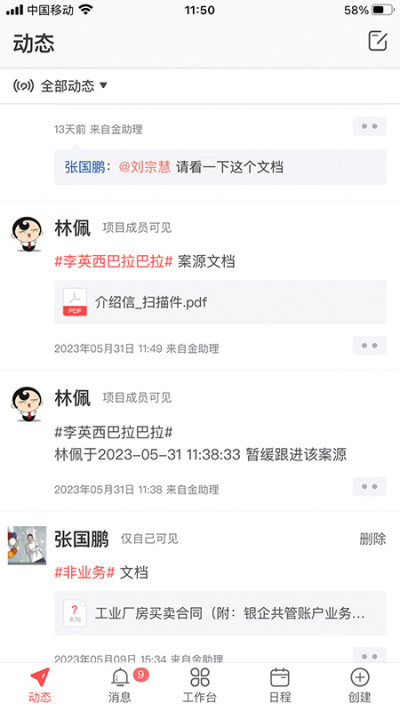Open more options on the 11:49 post

click(369, 346)
